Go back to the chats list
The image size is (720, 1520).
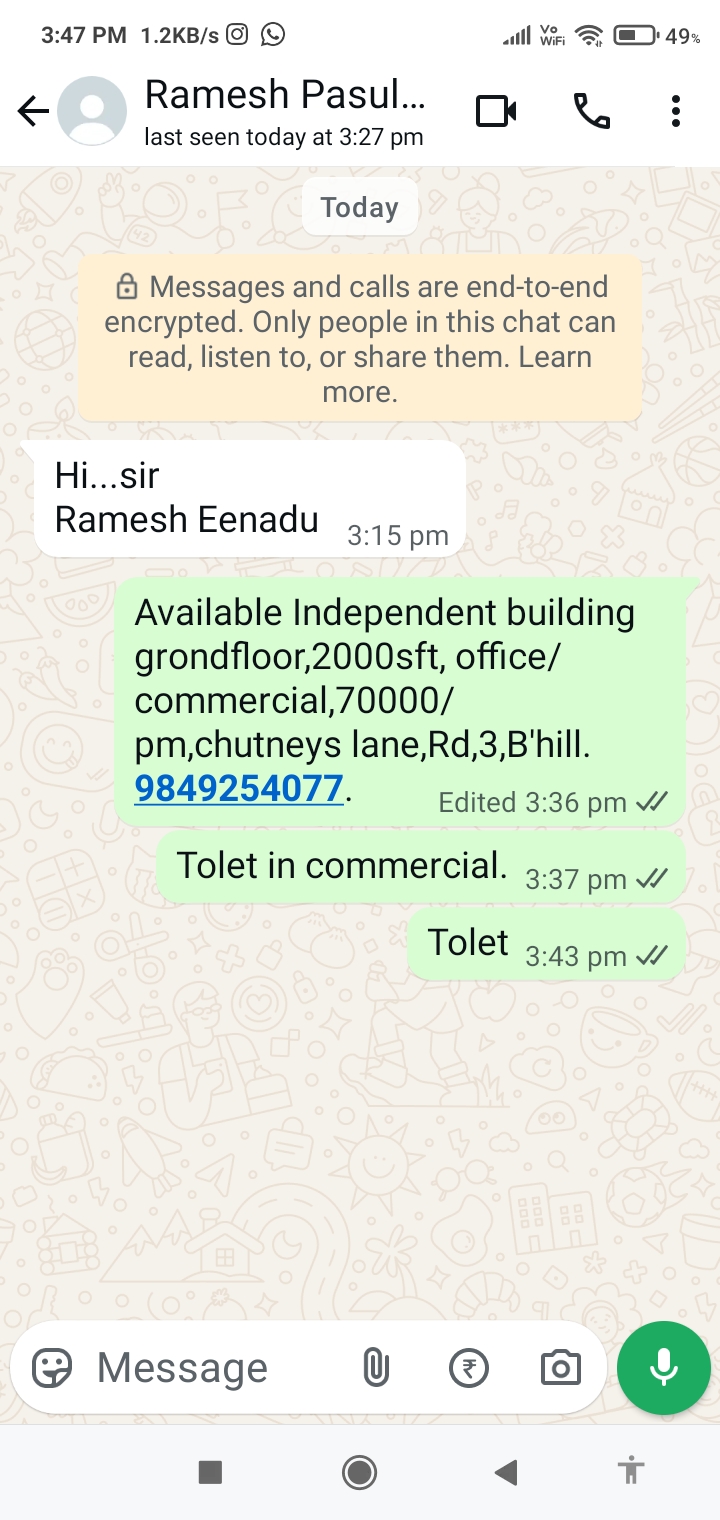point(33,111)
